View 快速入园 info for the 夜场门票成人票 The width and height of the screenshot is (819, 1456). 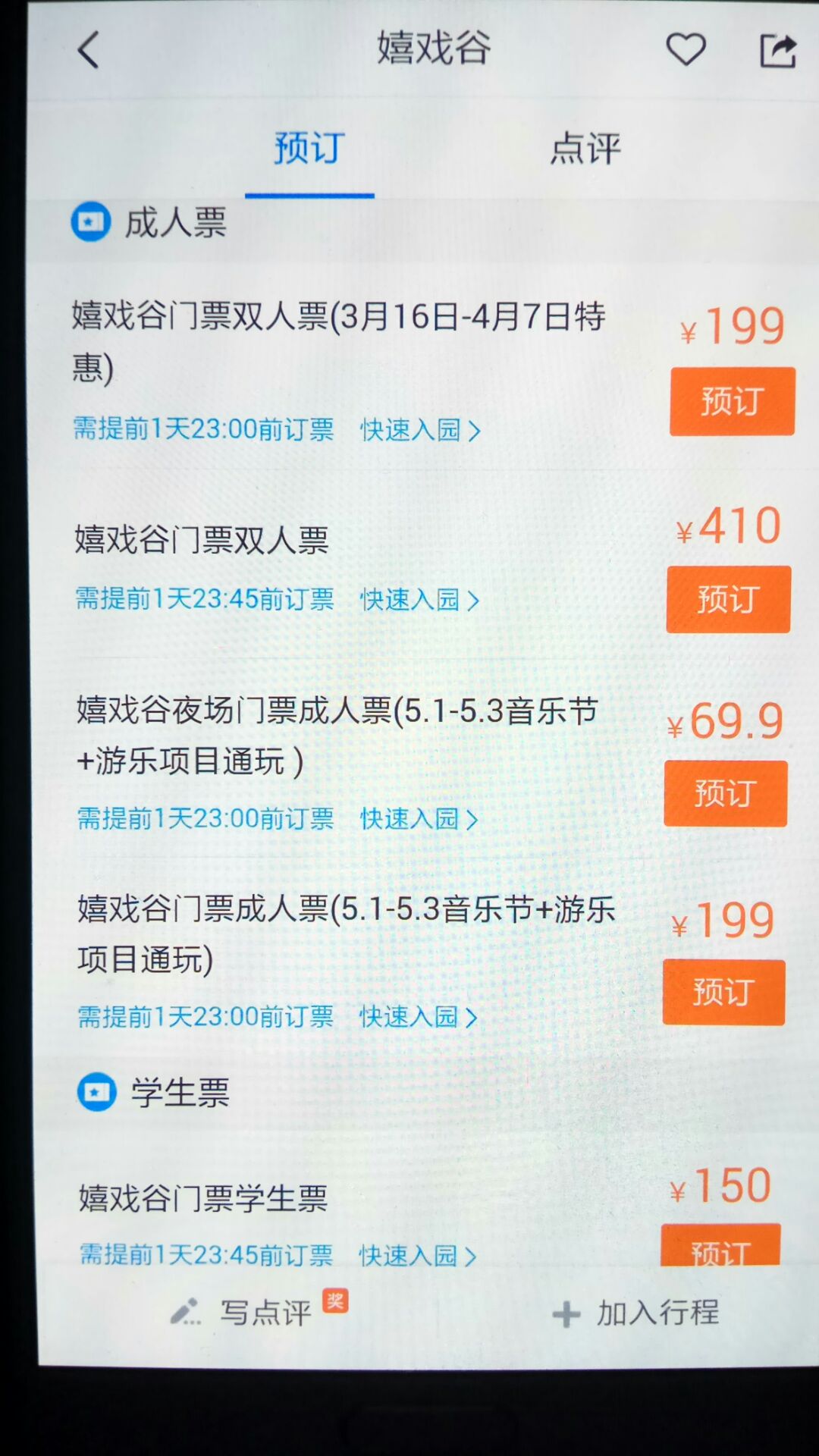tap(419, 819)
